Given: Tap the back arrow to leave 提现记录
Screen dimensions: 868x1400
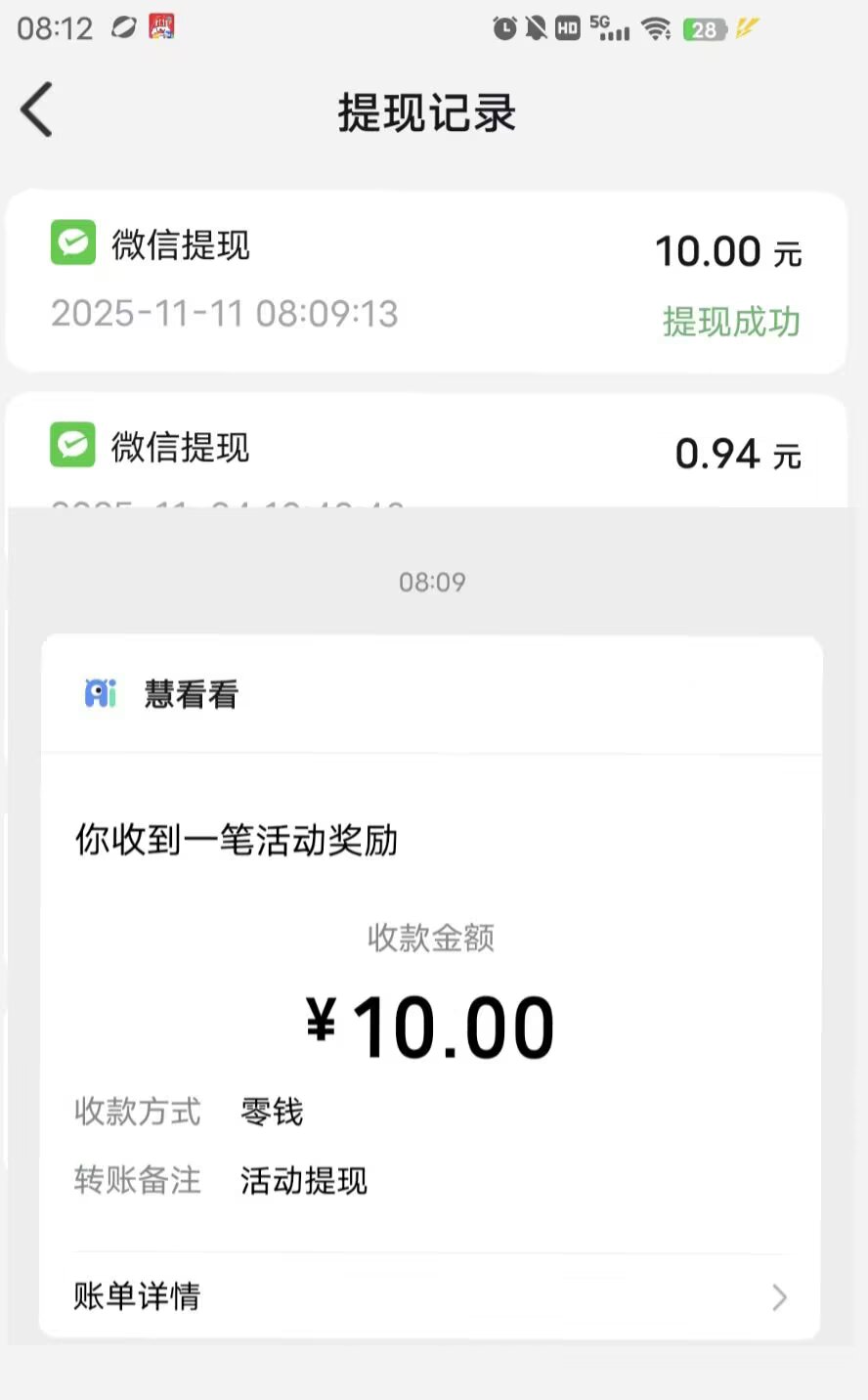Looking at the screenshot, I should (x=37, y=109).
